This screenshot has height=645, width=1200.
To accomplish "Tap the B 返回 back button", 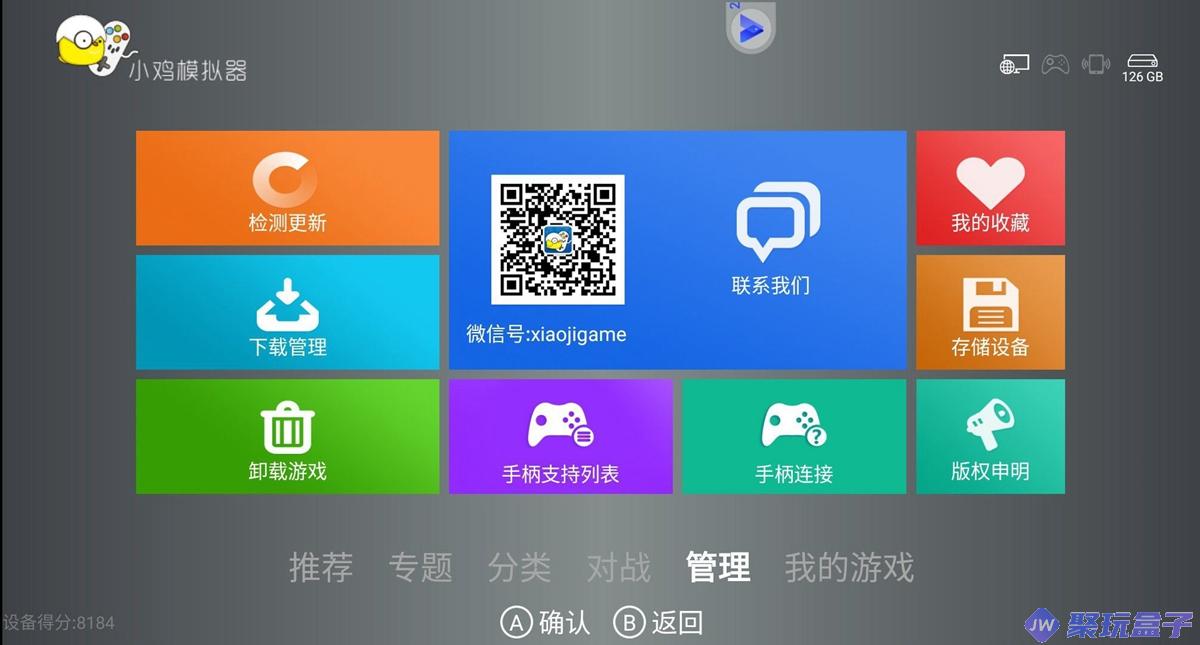I will [x=658, y=623].
